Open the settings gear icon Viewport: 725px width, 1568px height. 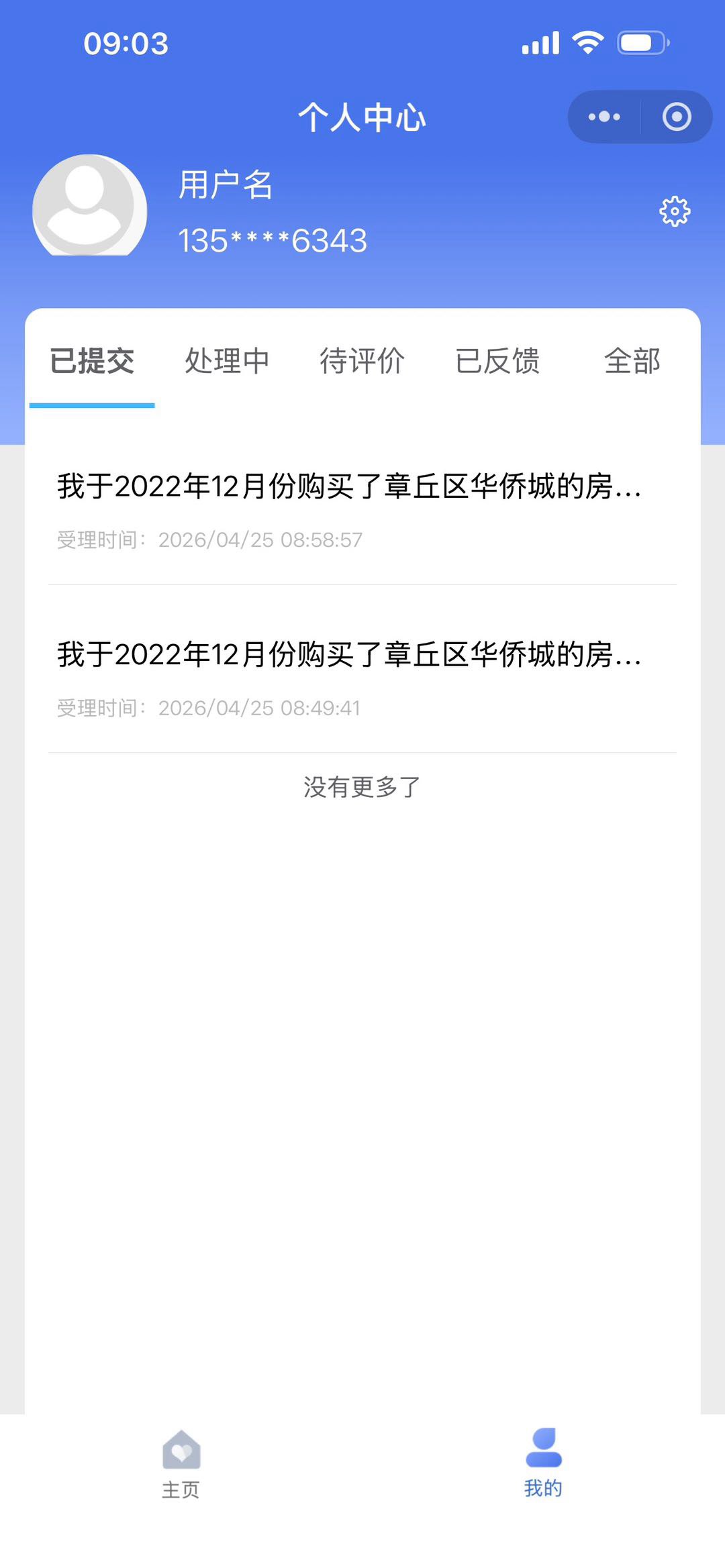[x=675, y=212]
